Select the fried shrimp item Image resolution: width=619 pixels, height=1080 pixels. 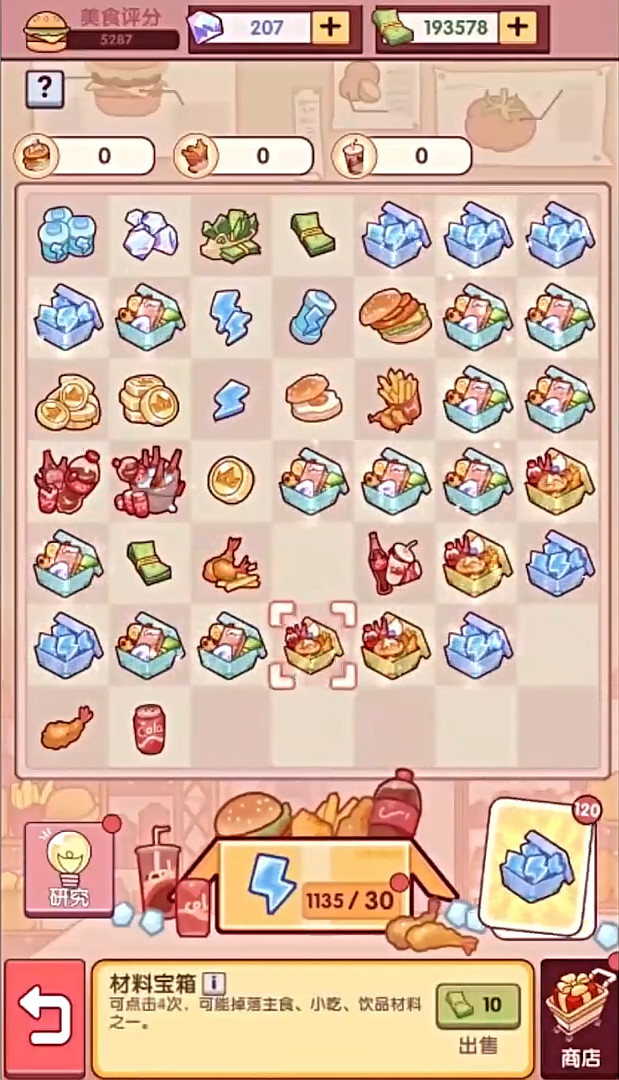click(x=67, y=728)
